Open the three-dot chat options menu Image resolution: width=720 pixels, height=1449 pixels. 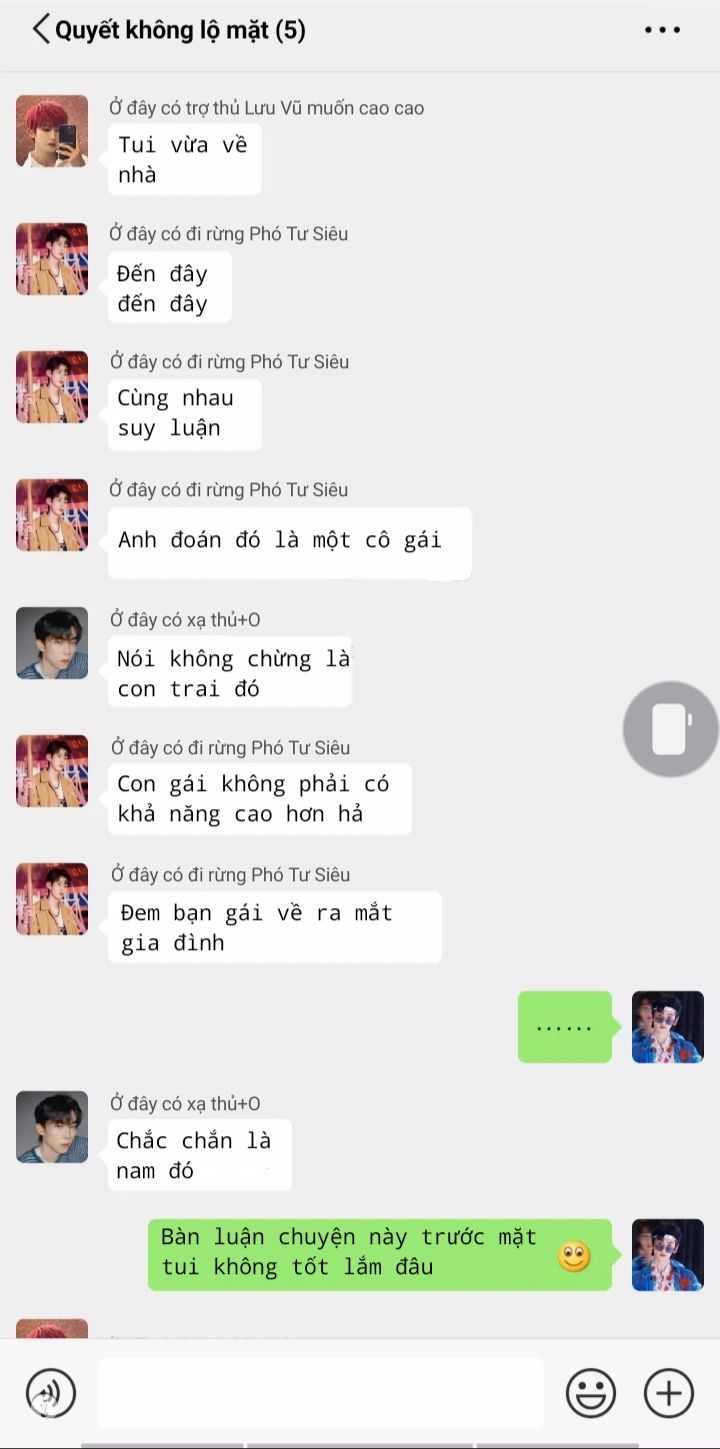coord(662,30)
